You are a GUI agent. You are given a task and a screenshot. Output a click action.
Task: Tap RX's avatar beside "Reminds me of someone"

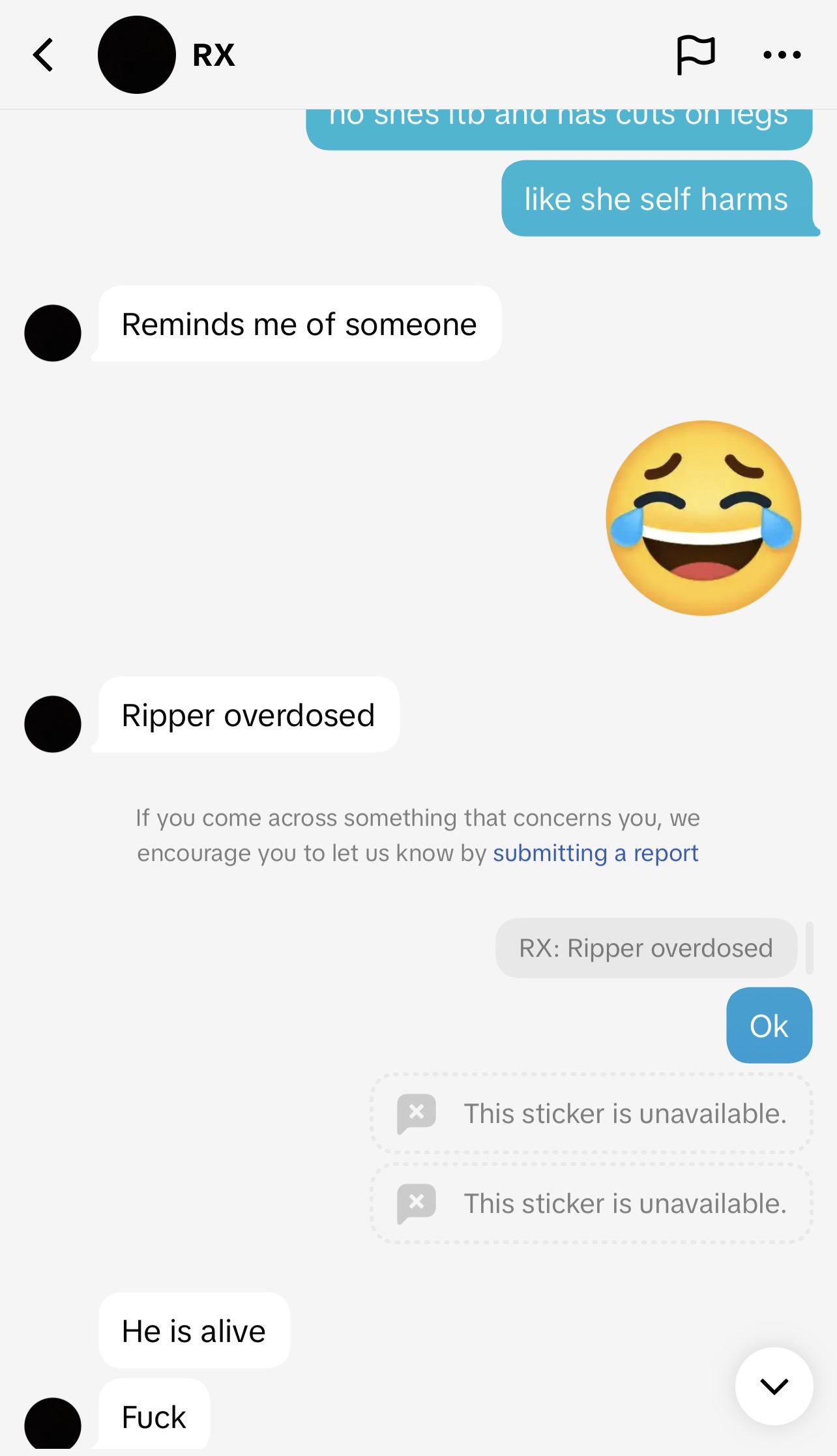tap(53, 333)
